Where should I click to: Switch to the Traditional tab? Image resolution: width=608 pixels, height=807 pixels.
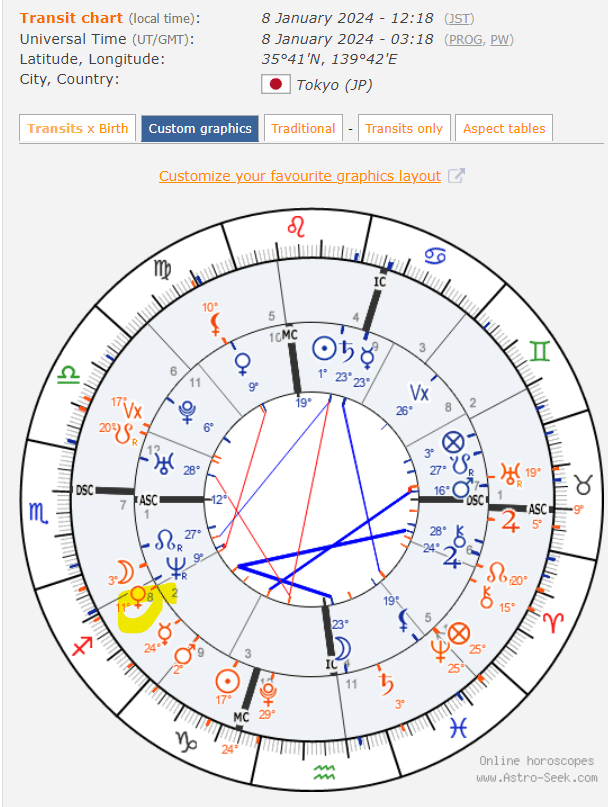(303, 128)
